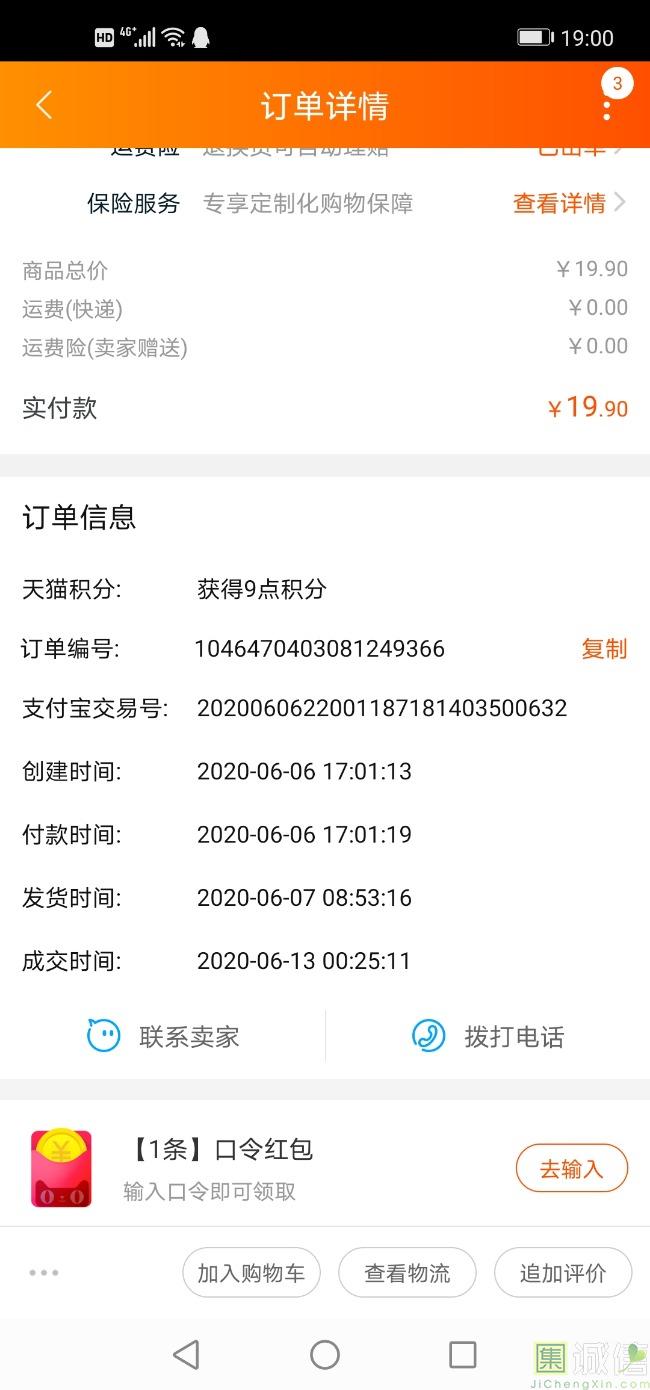
Task: Open more actions in the bottom bar
Action: coord(44,1273)
